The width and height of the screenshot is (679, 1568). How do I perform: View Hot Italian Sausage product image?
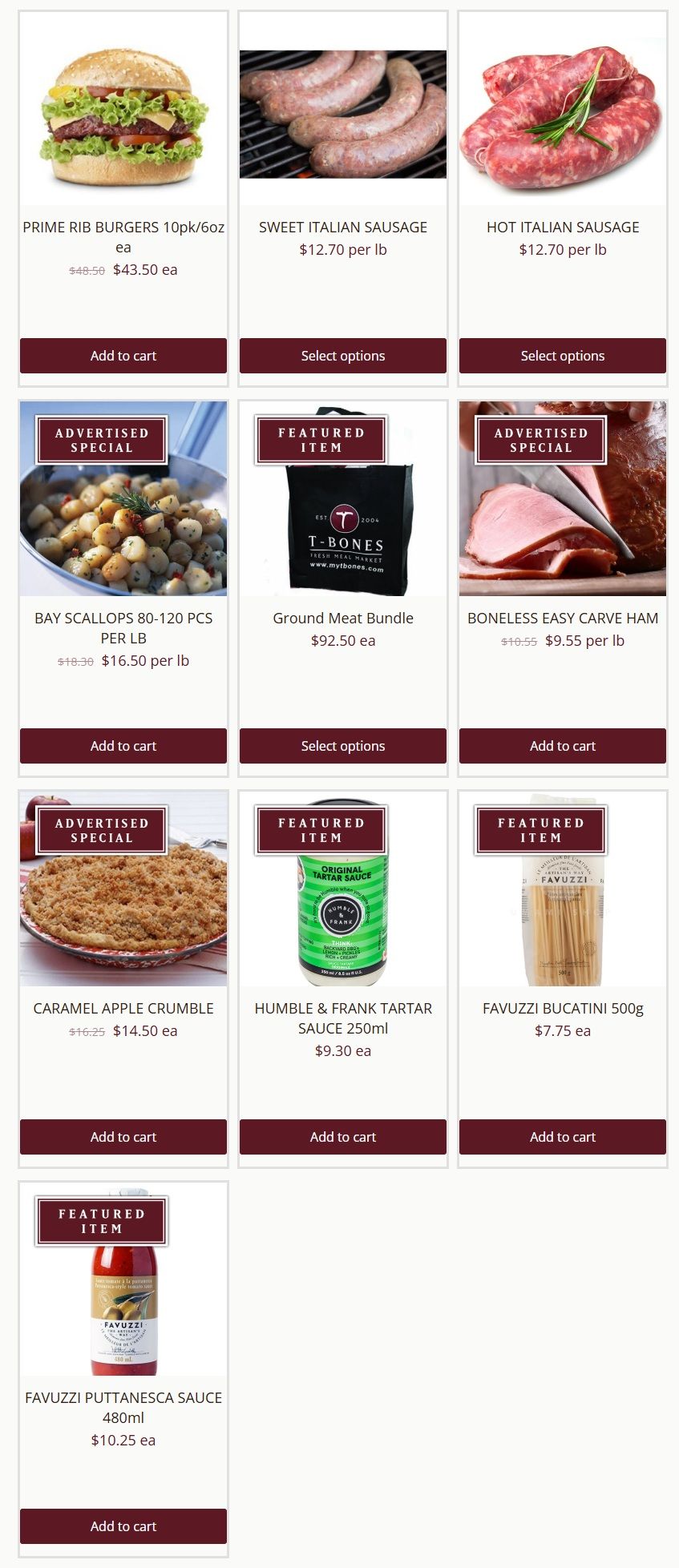pyautogui.click(x=563, y=114)
